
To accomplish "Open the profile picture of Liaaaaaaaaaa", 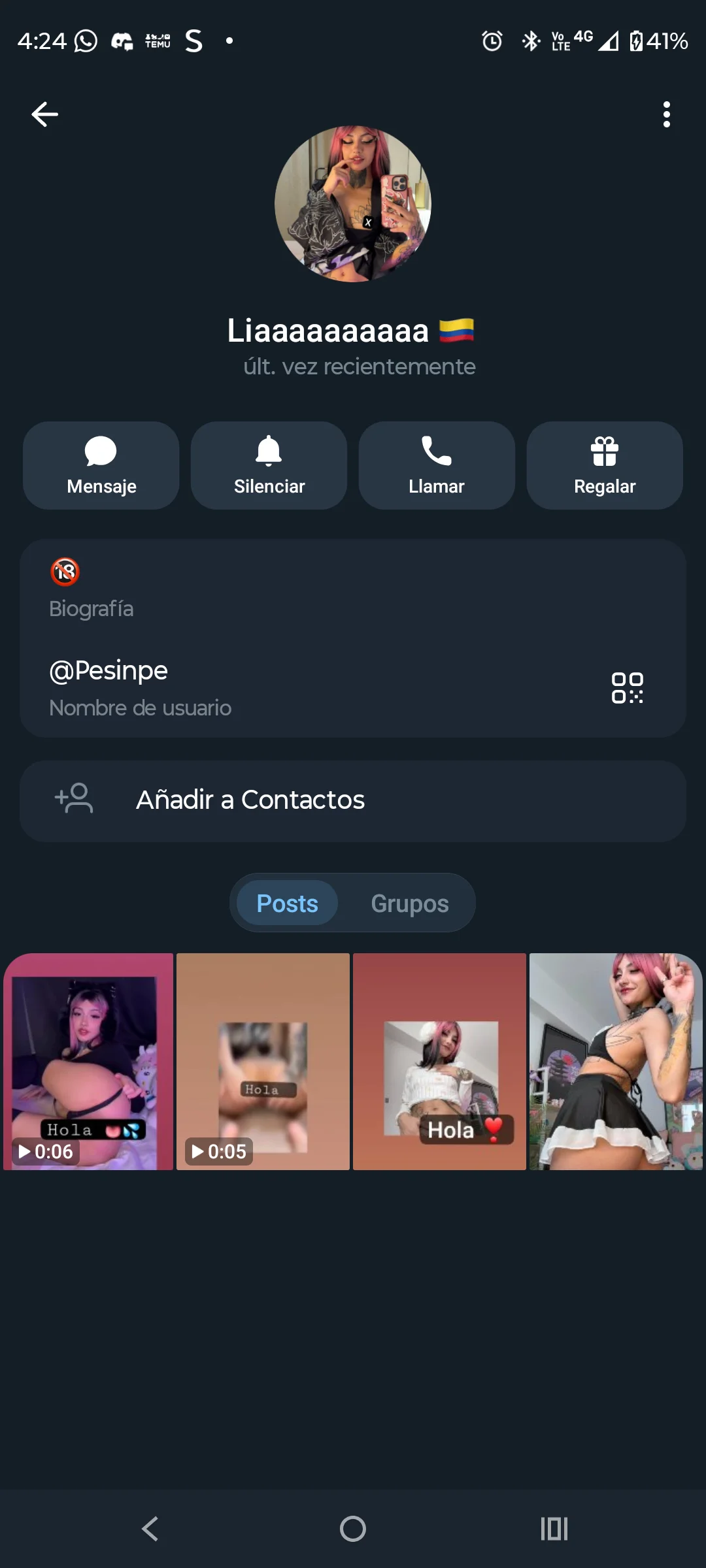I will [x=353, y=204].
